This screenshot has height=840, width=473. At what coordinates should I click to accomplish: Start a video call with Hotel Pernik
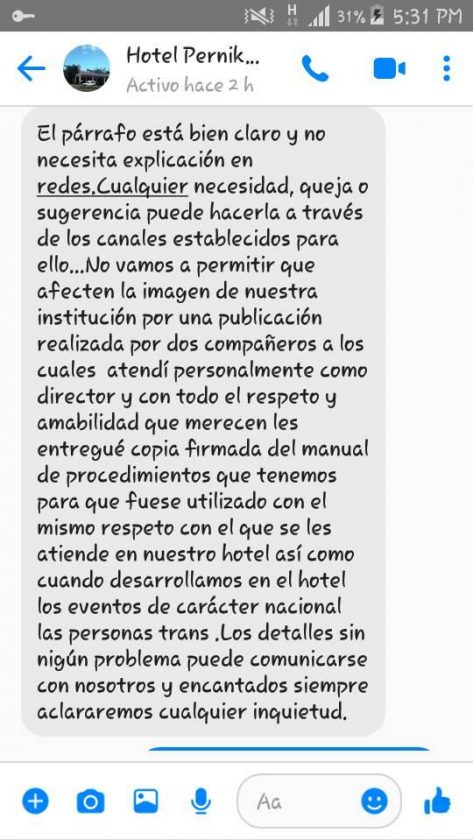pyautogui.click(x=389, y=69)
